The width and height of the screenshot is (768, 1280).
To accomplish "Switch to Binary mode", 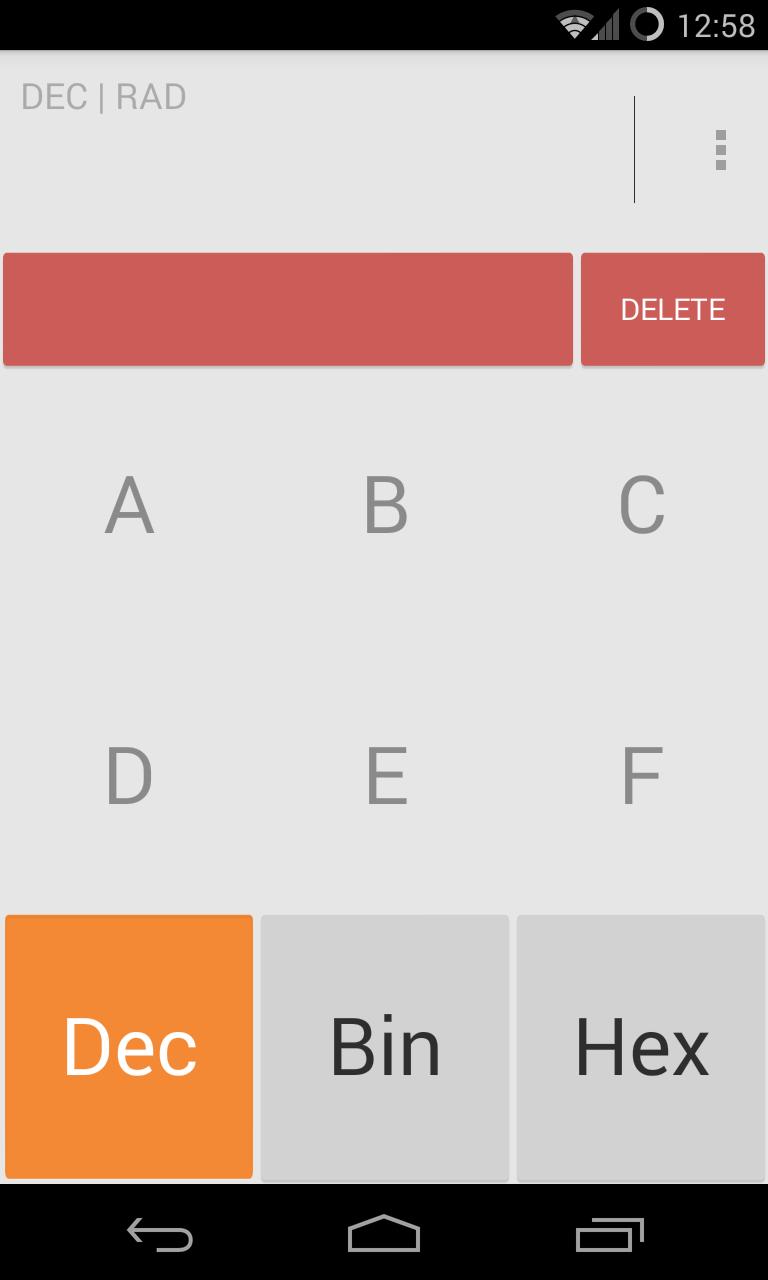I will point(384,1045).
